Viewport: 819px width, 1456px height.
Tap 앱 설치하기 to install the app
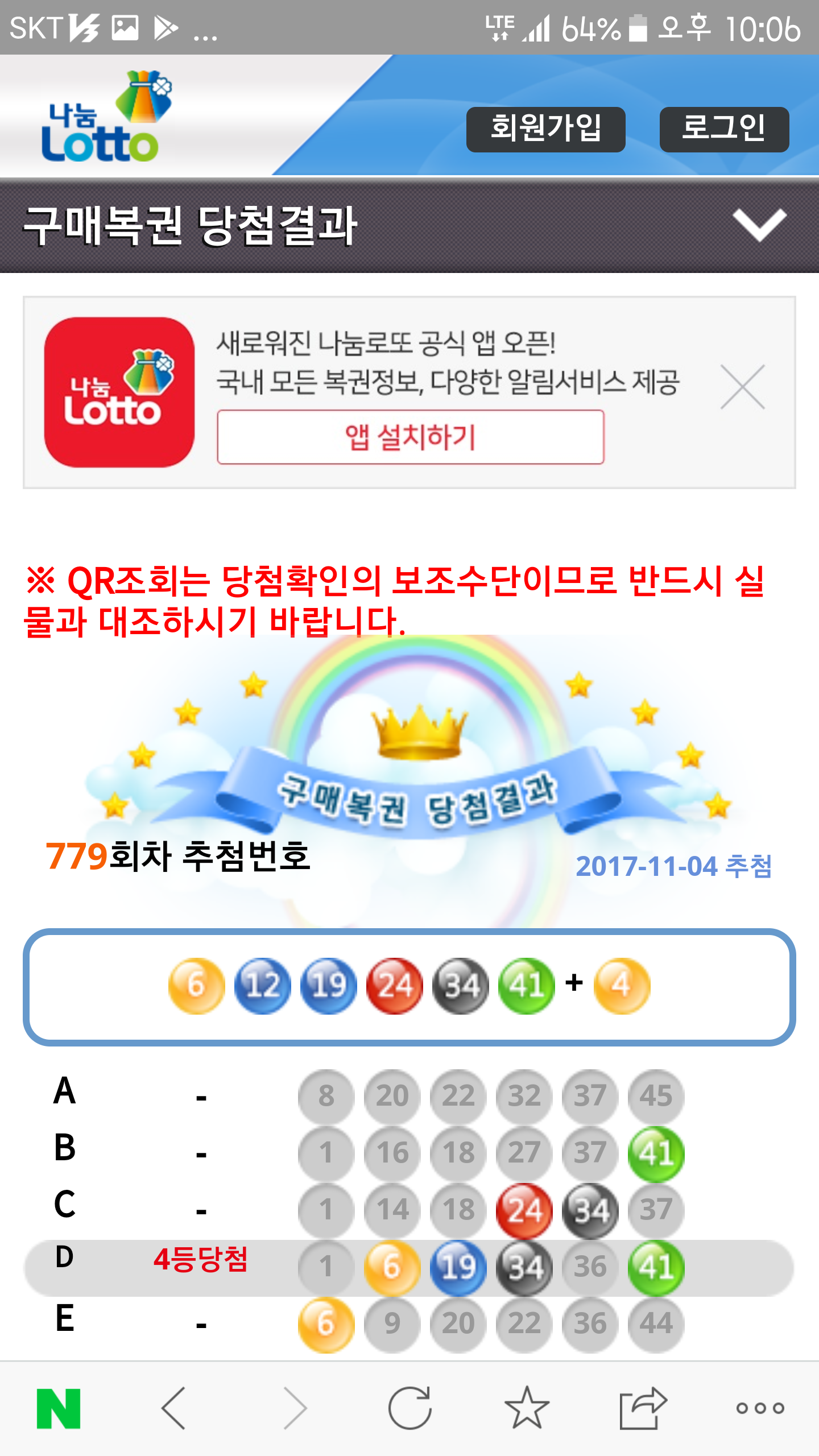[x=410, y=437]
